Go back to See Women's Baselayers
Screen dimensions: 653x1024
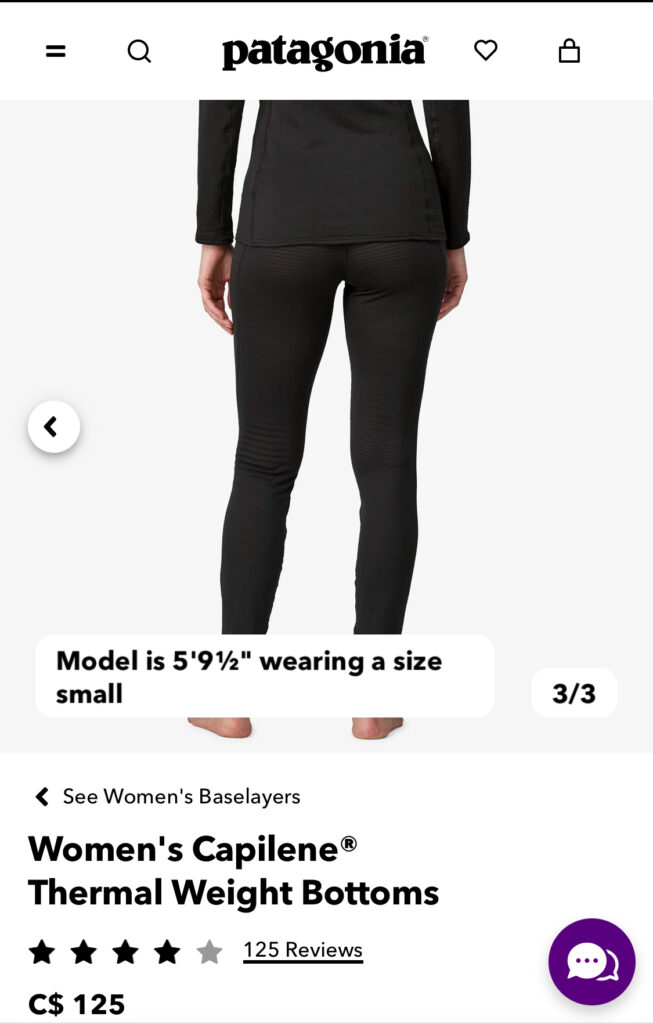click(167, 796)
